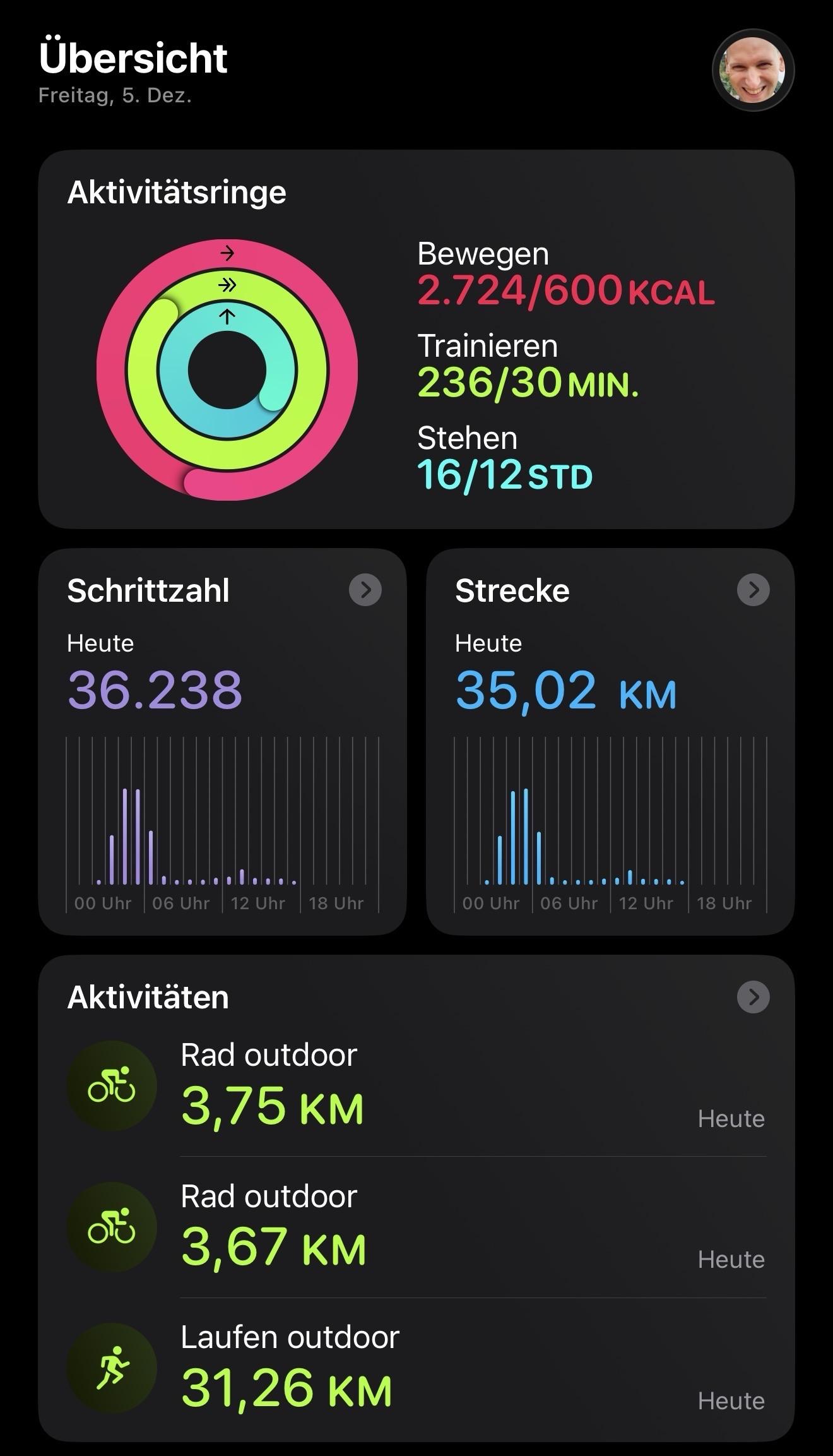This screenshot has width=833, height=1456.
Task: Expand the Aktivitäten list chevron
Action: pos(753,997)
